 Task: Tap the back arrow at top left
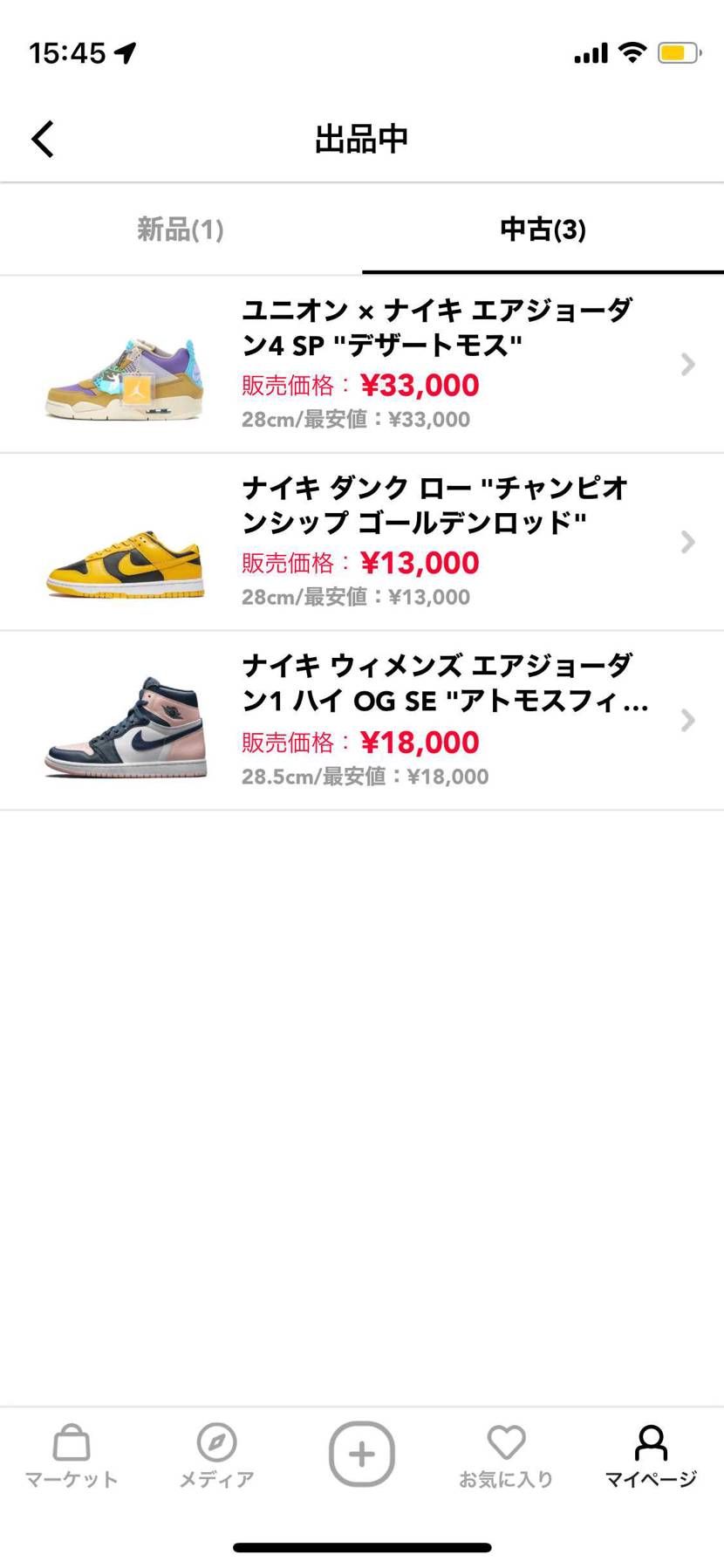point(41,138)
